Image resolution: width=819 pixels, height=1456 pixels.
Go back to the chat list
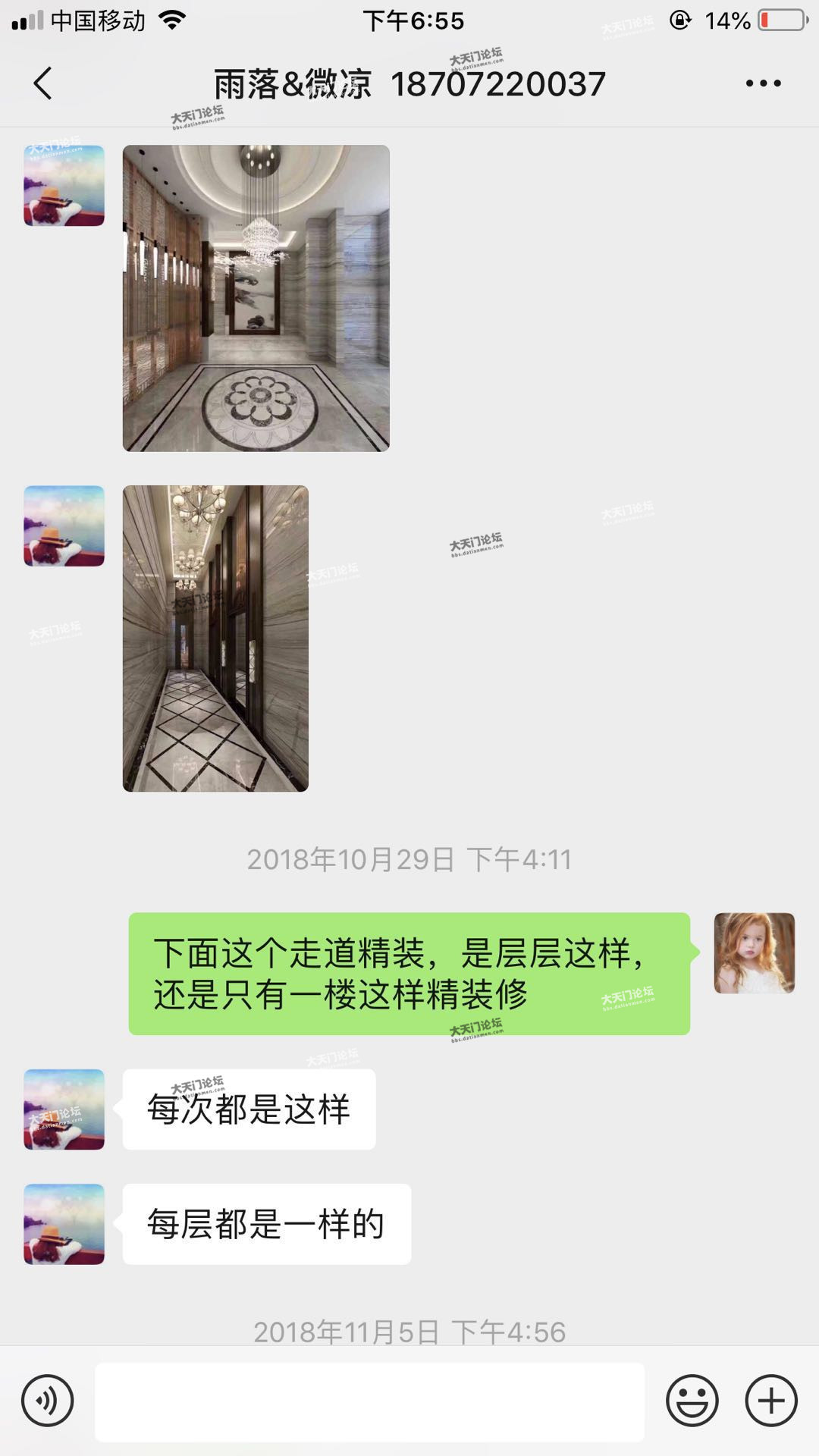[x=43, y=83]
